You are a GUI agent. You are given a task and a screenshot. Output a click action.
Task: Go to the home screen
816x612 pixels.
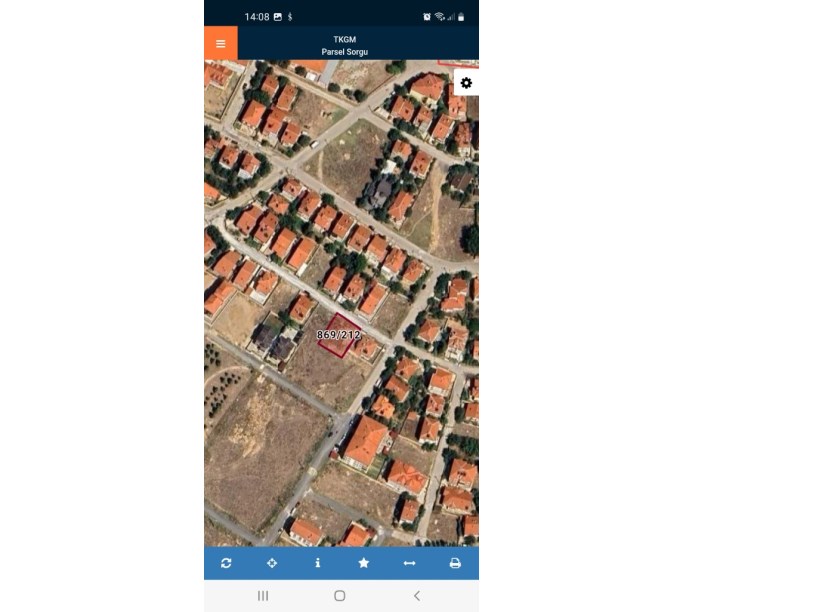(x=340, y=596)
